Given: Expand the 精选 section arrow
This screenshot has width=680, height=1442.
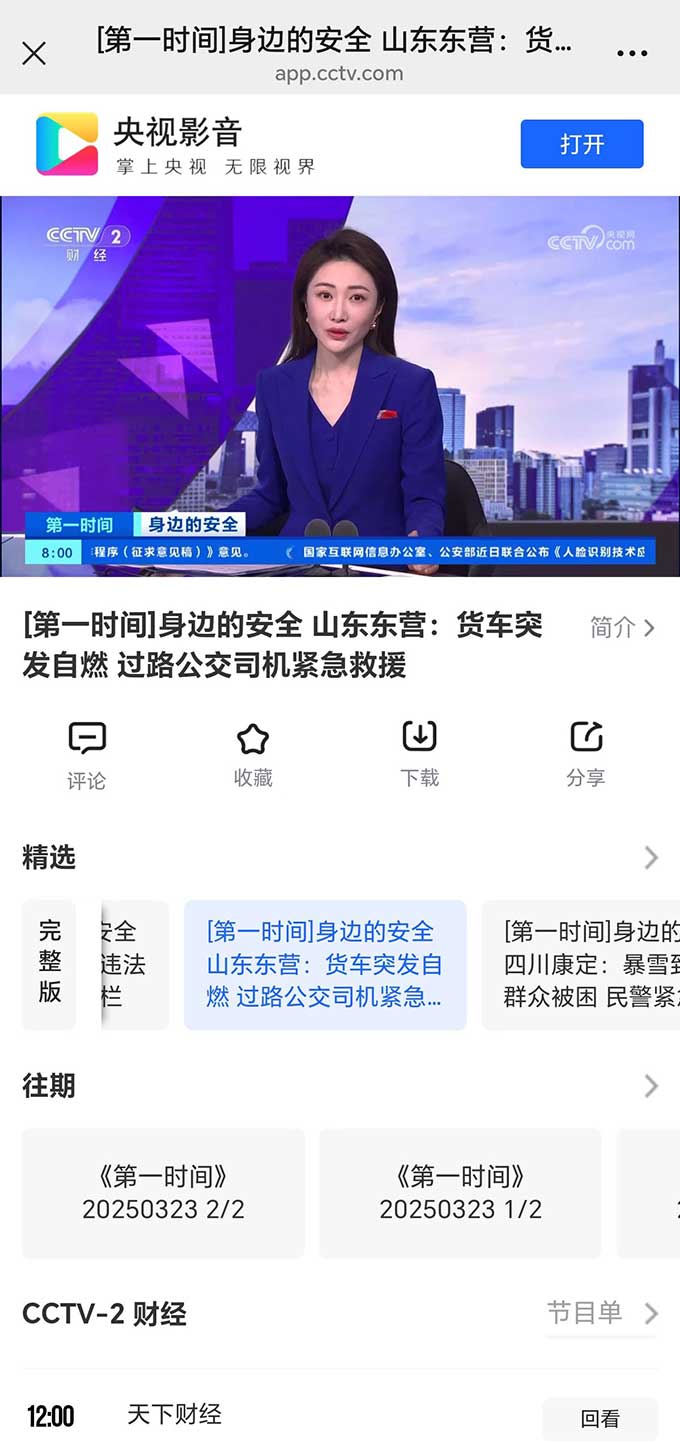Looking at the screenshot, I should click(x=651, y=857).
